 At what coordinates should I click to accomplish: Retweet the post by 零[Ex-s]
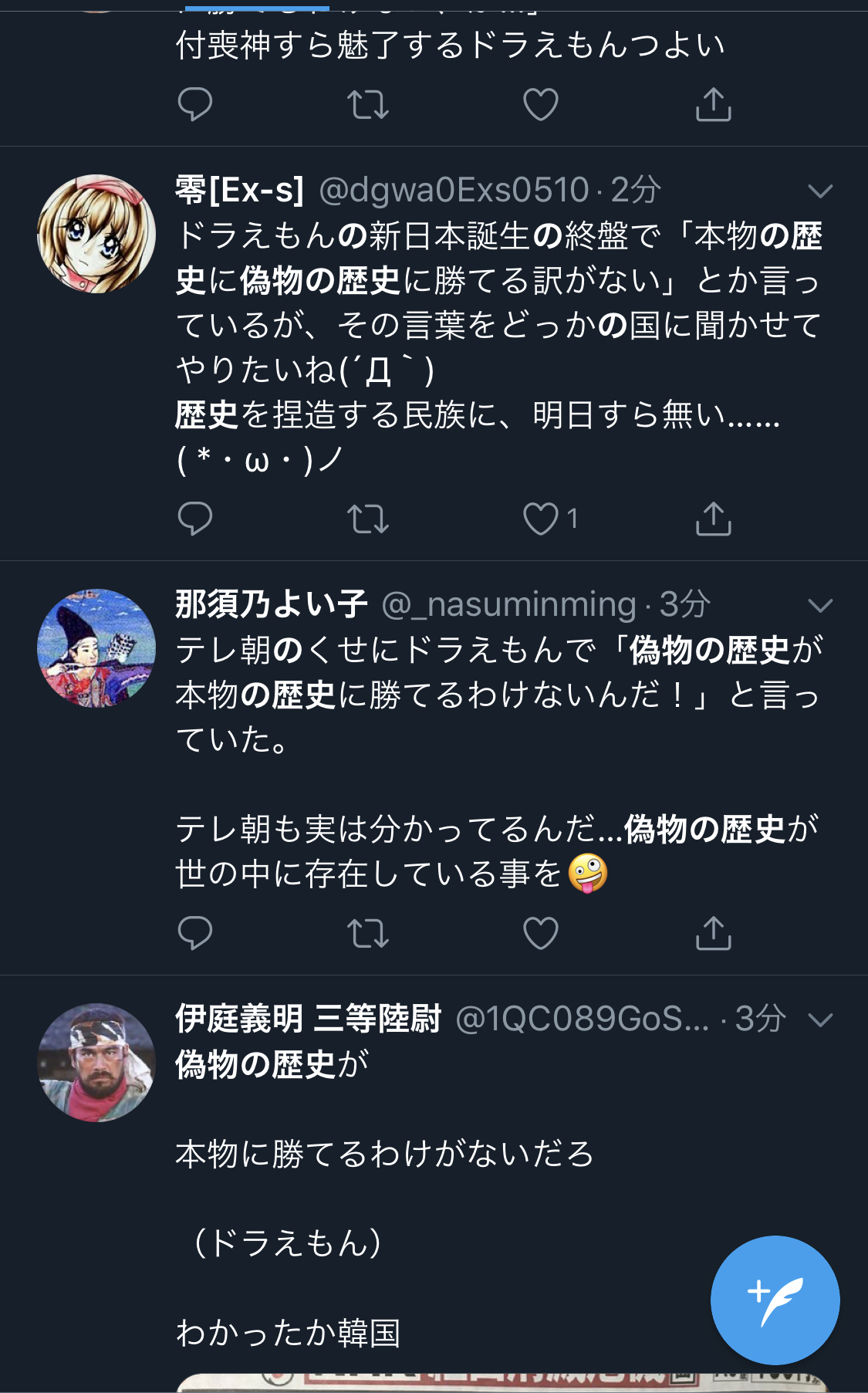pos(368,519)
